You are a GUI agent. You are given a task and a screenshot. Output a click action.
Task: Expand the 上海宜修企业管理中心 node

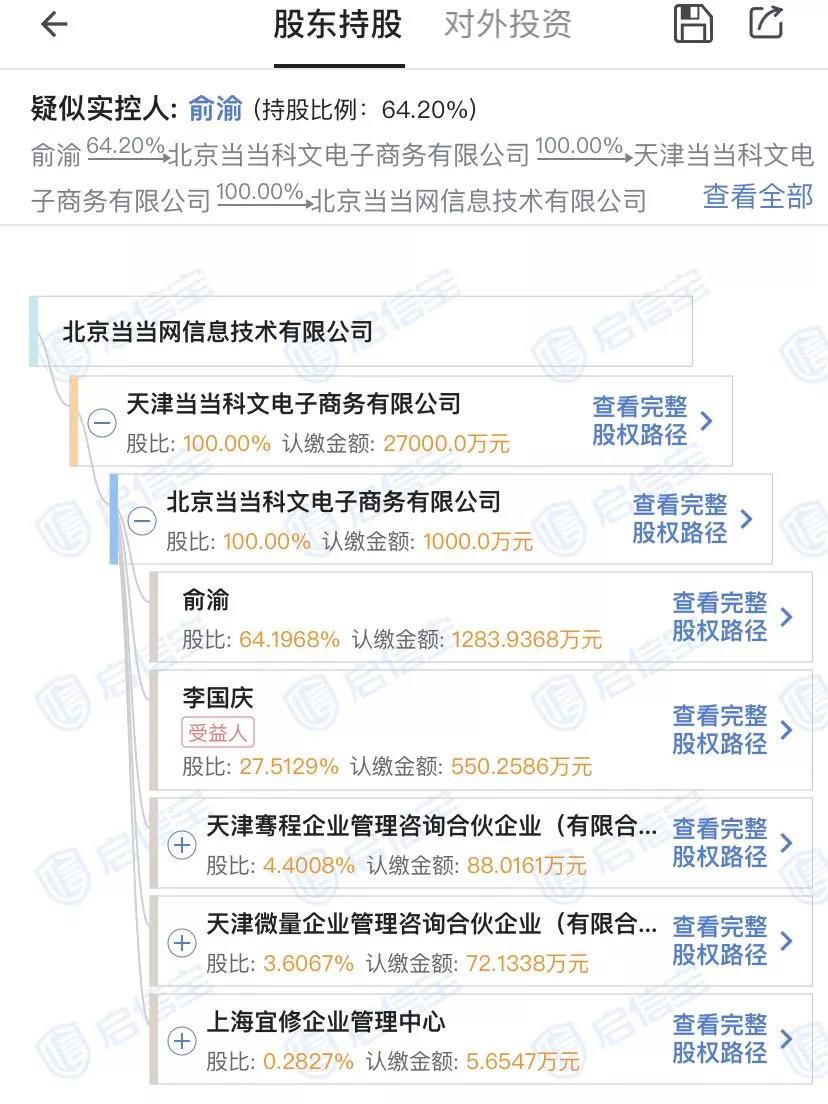pos(182,1041)
